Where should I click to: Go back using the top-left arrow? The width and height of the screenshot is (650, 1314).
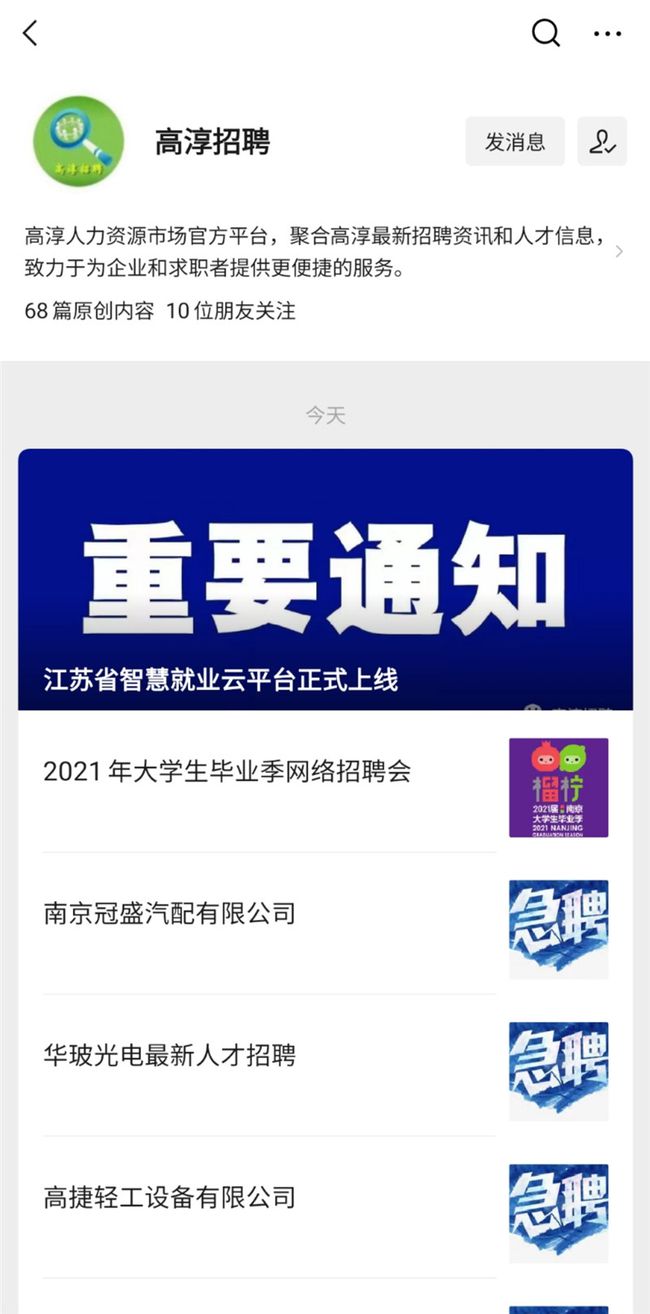[x=30, y=33]
